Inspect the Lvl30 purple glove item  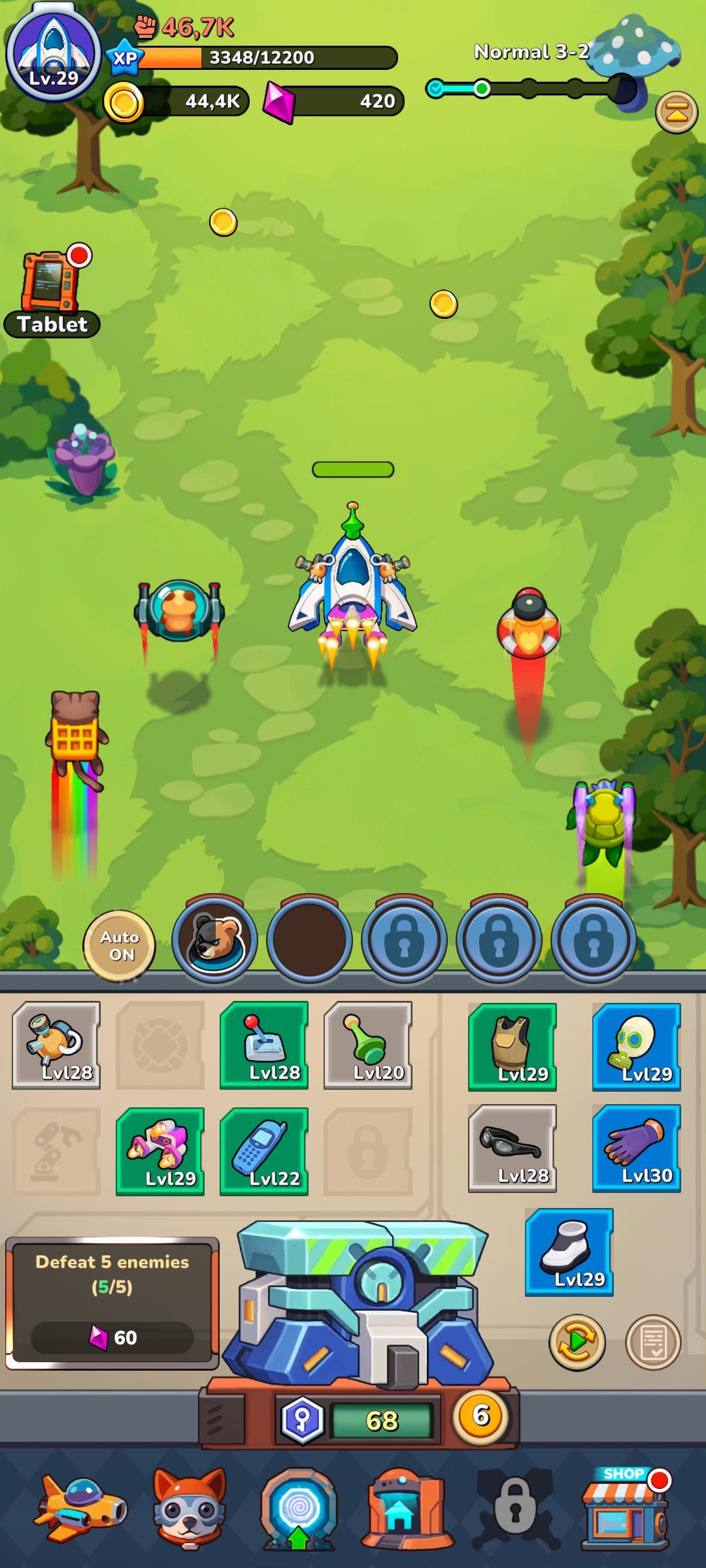pyautogui.click(x=637, y=1148)
